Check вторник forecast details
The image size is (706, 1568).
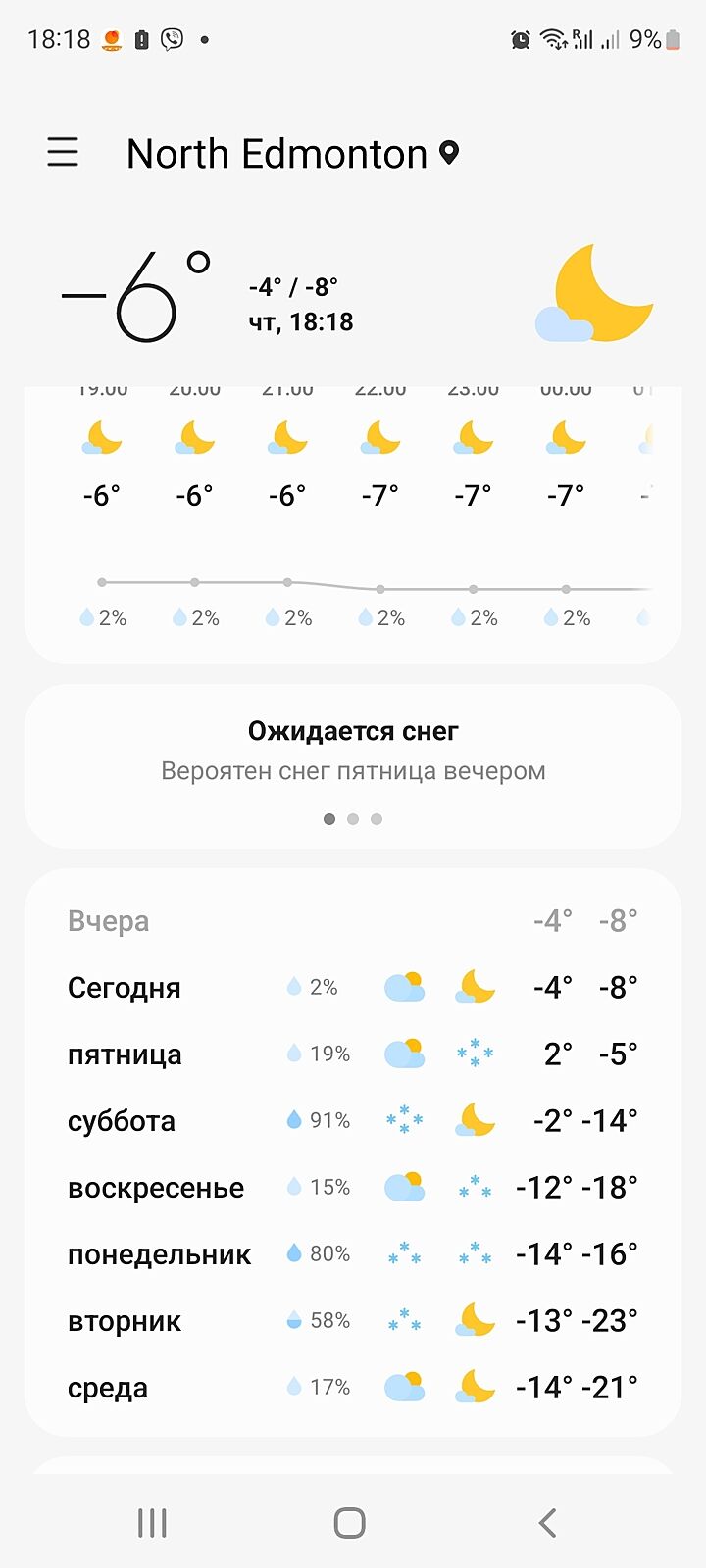(x=353, y=1321)
